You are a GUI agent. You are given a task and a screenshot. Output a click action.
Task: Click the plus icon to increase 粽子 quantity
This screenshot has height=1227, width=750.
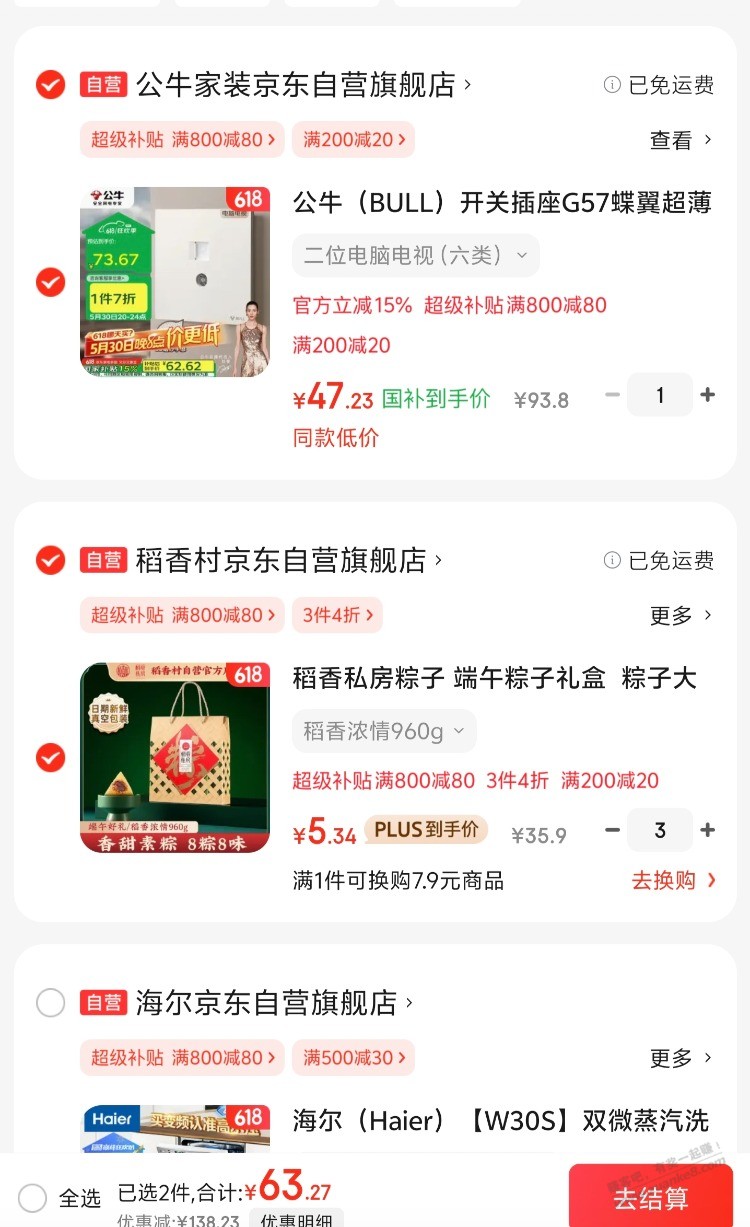(x=707, y=830)
